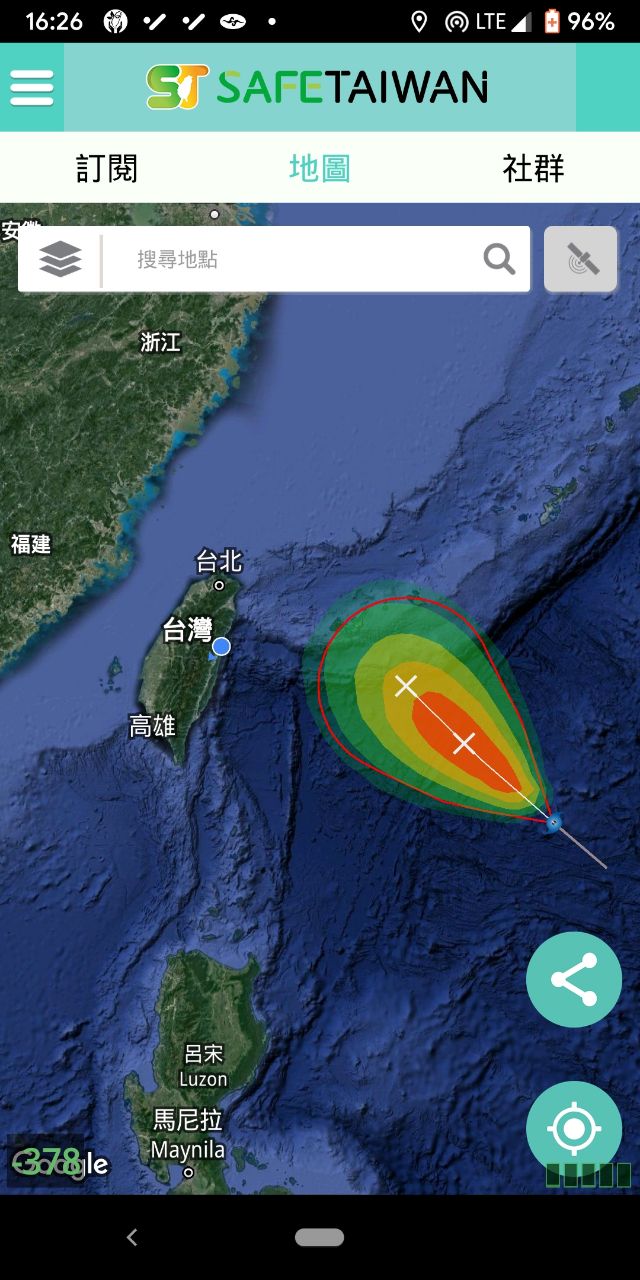Switch to the 訂閱 tab
The height and width of the screenshot is (1280, 640).
point(106,168)
